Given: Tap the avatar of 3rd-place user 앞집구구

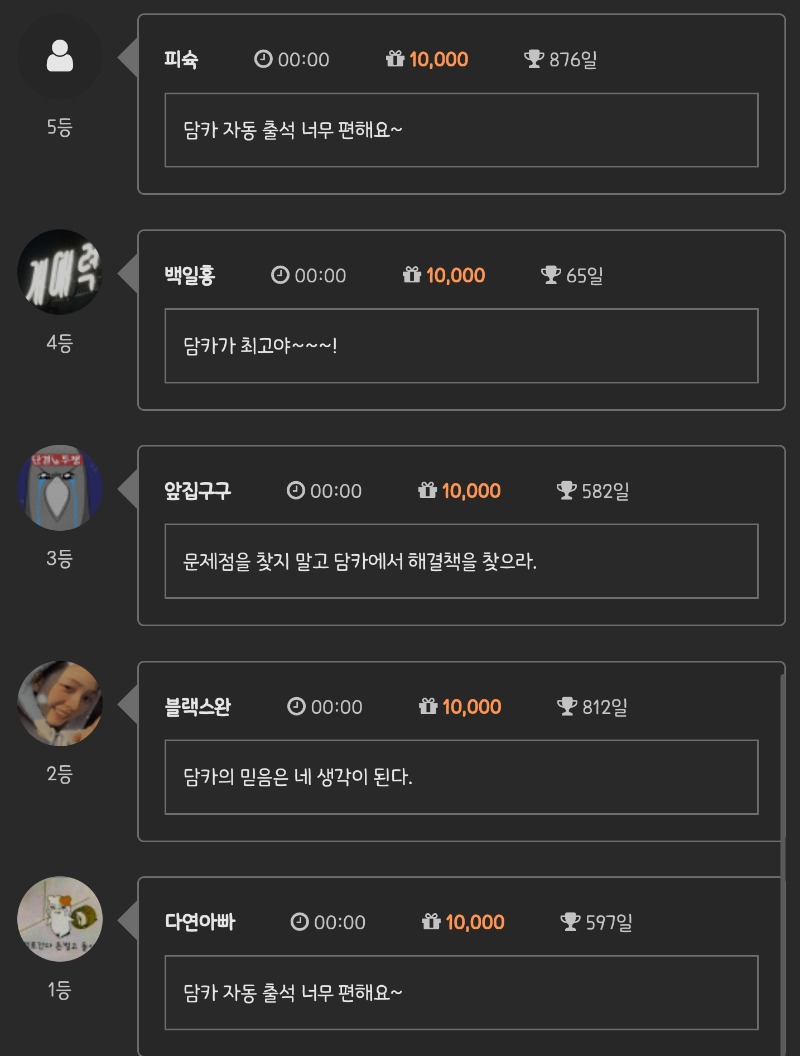Looking at the screenshot, I should point(60,488).
